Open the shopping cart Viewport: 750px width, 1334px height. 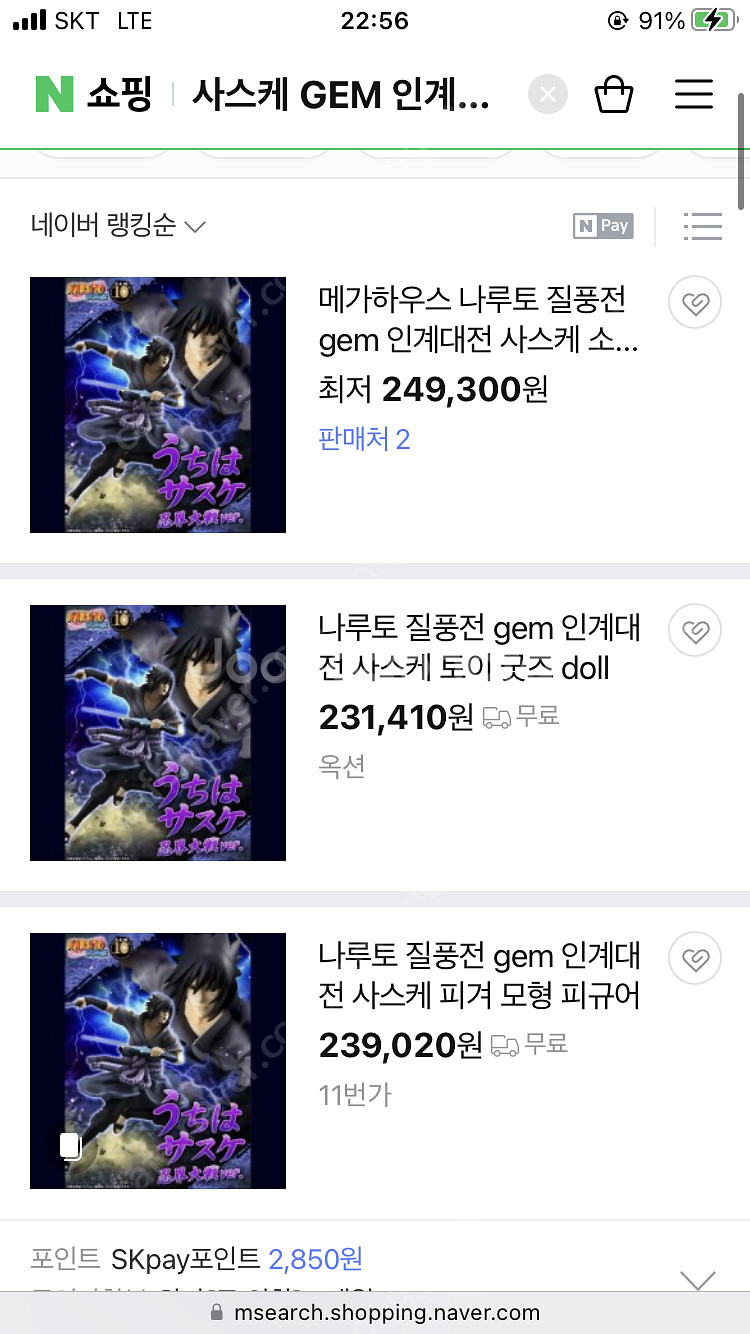coord(614,95)
